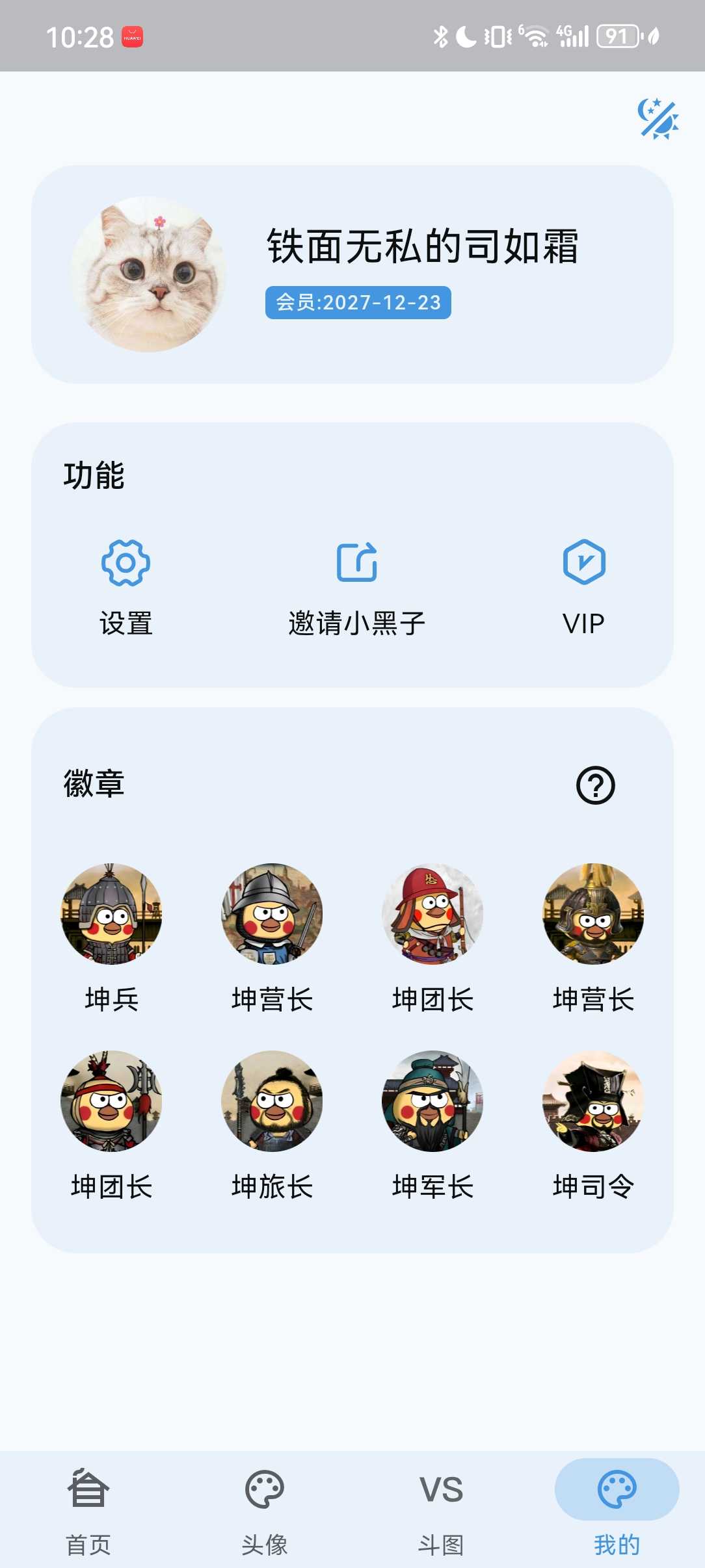
Task: Toggle the dark/light theme icon
Action: pos(658,118)
